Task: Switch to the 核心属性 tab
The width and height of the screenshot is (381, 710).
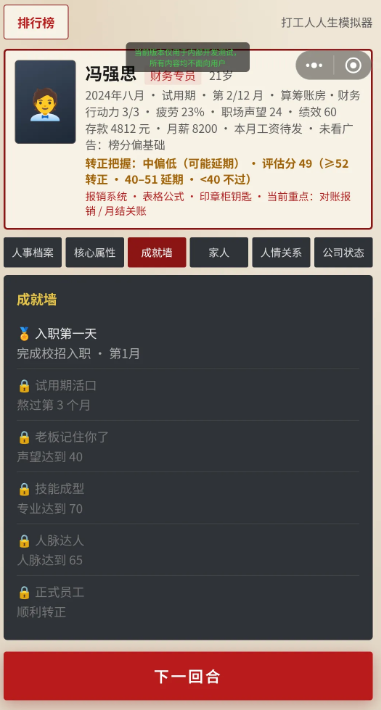Action: click(x=95, y=252)
